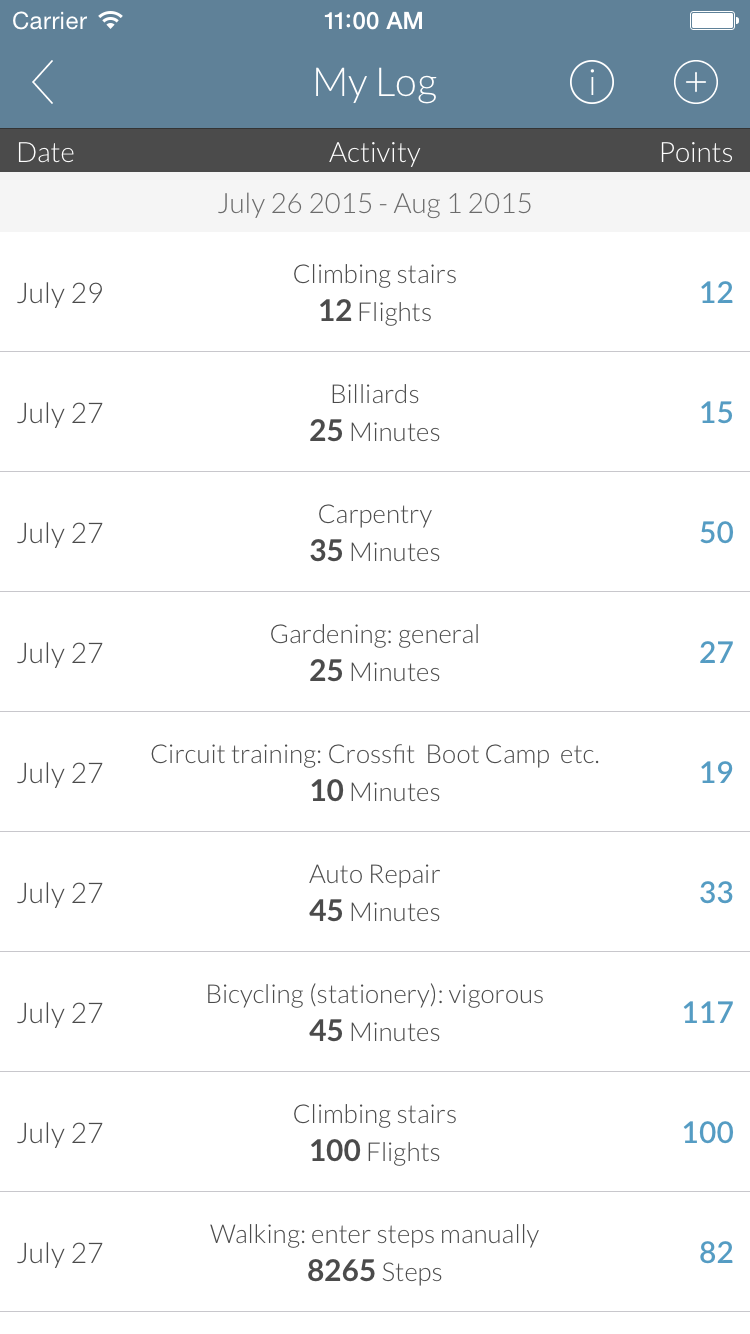Open the Billiards entry
Screen dimensions: 750x1334
(x=375, y=412)
